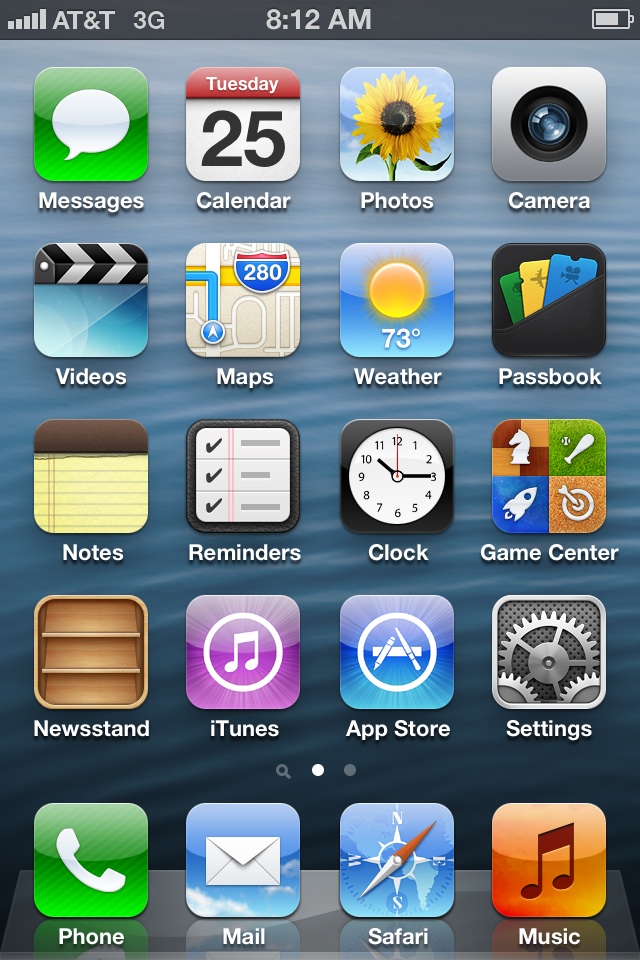Open Mail from the dock
The height and width of the screenshot is (960, 640).
(243, 860)
